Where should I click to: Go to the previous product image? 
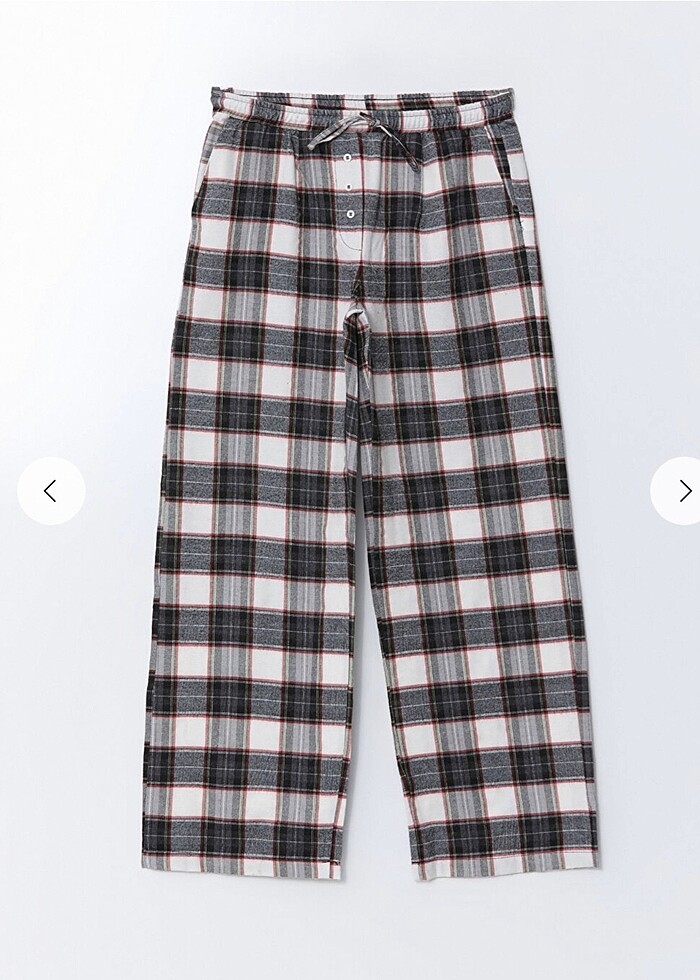51,491
